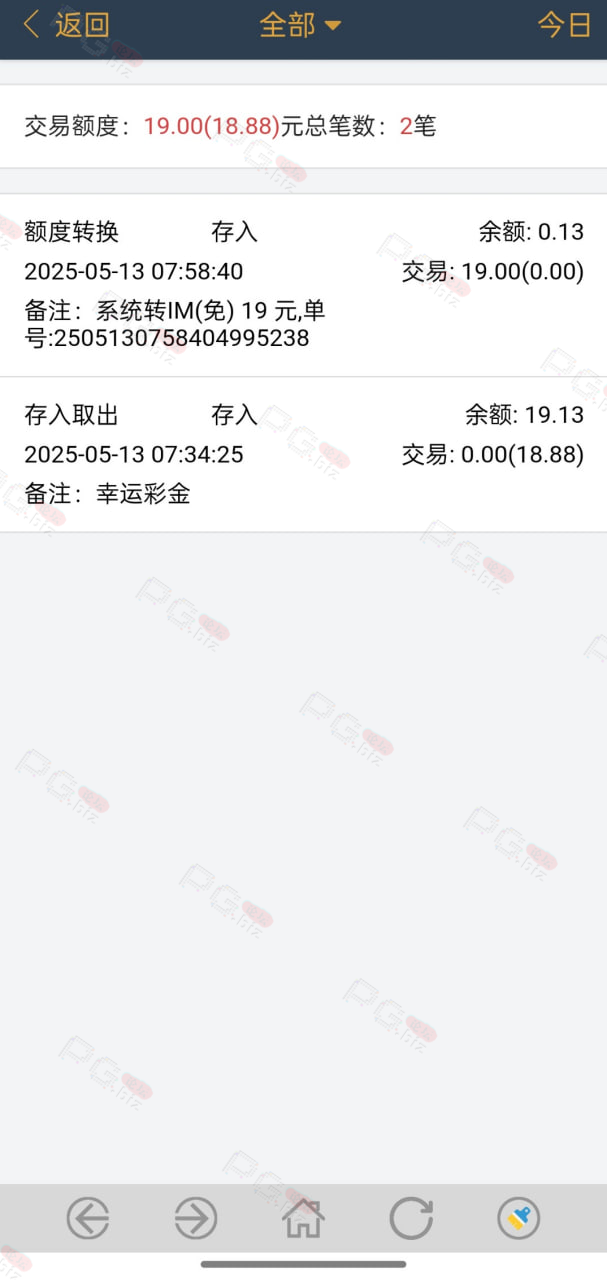Go back using the 返回 button
607x1280 pixels.
pos(66,25)
